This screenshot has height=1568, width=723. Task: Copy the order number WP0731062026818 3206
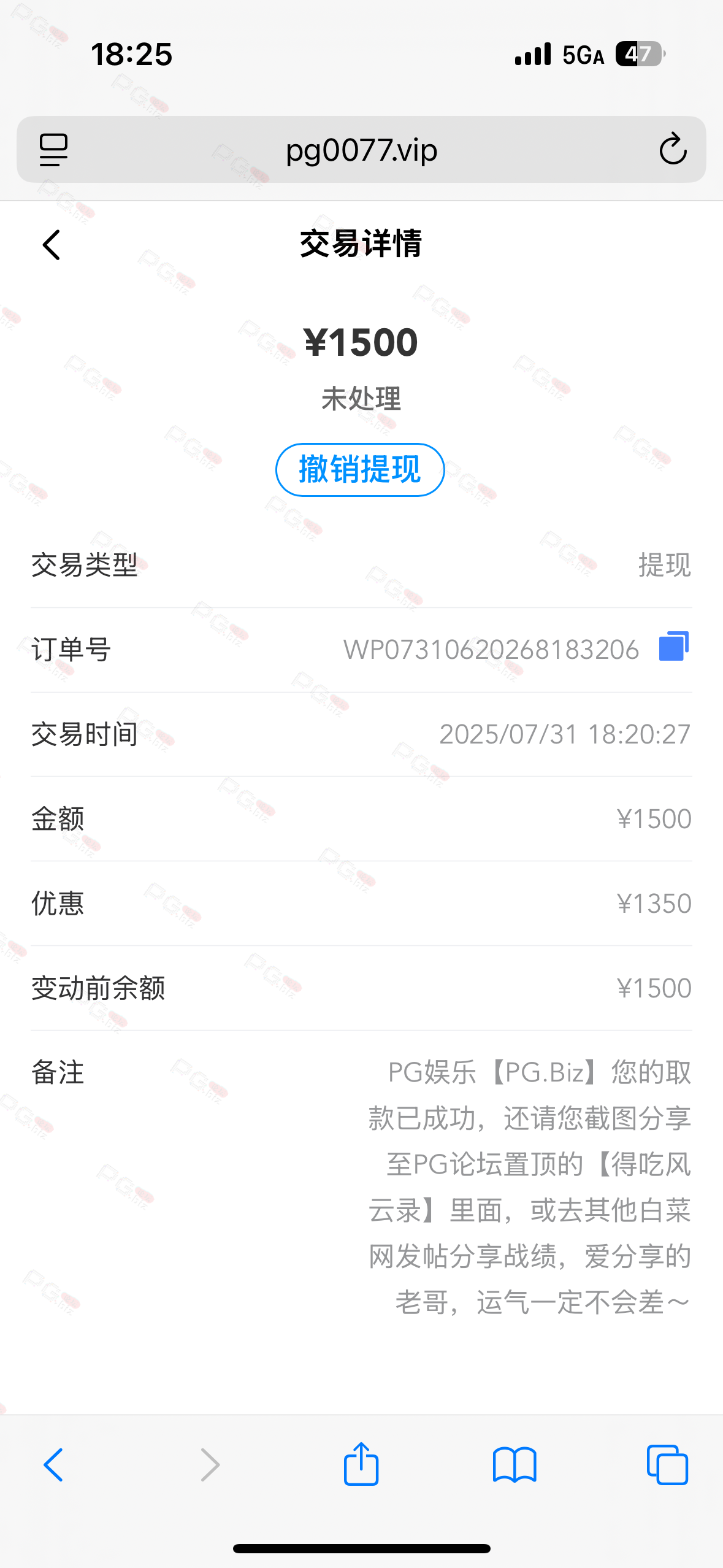[x=673, y=647]
